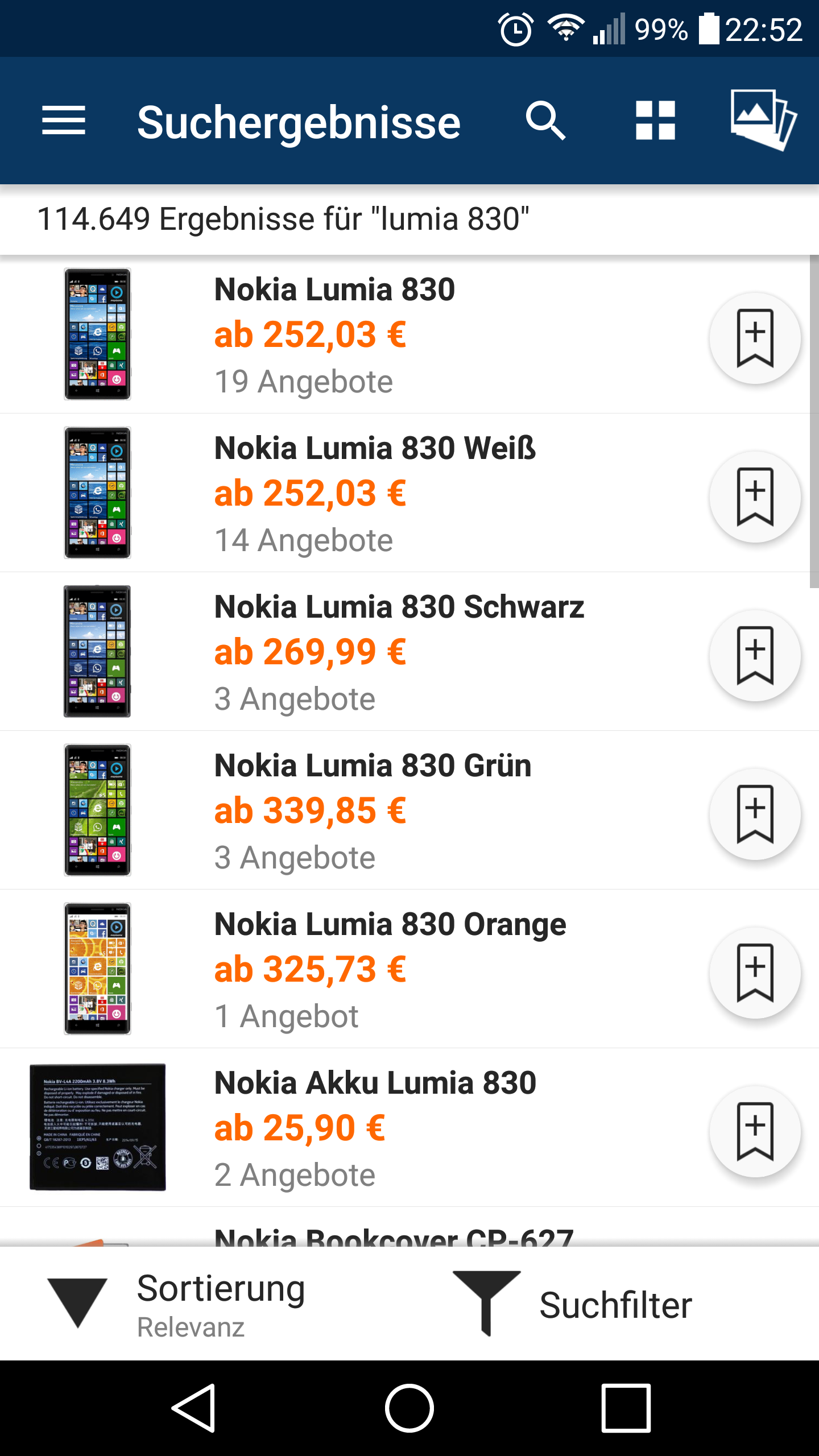The image size is (819, 1456).
Task: Bookmark the Nokia Lumia 830 with 19 Angebote
Action: (755, 338)
